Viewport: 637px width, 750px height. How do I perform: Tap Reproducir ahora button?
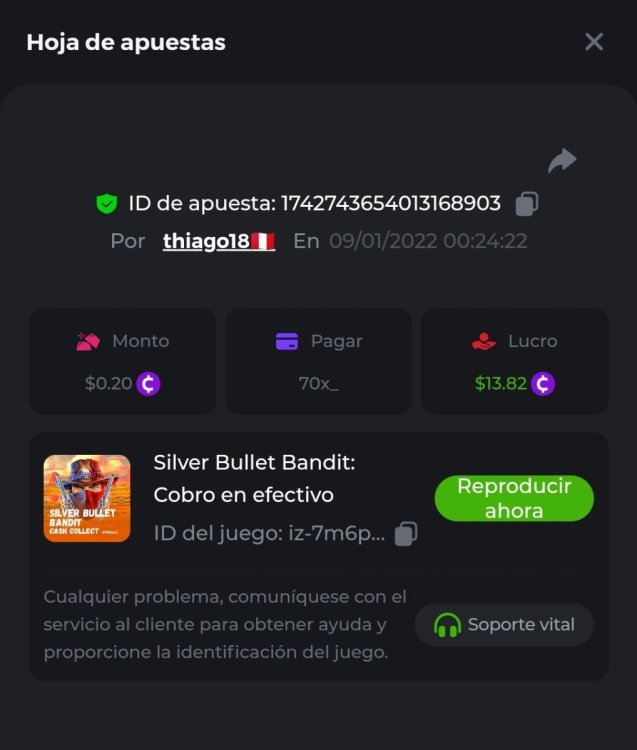[514, 498]
